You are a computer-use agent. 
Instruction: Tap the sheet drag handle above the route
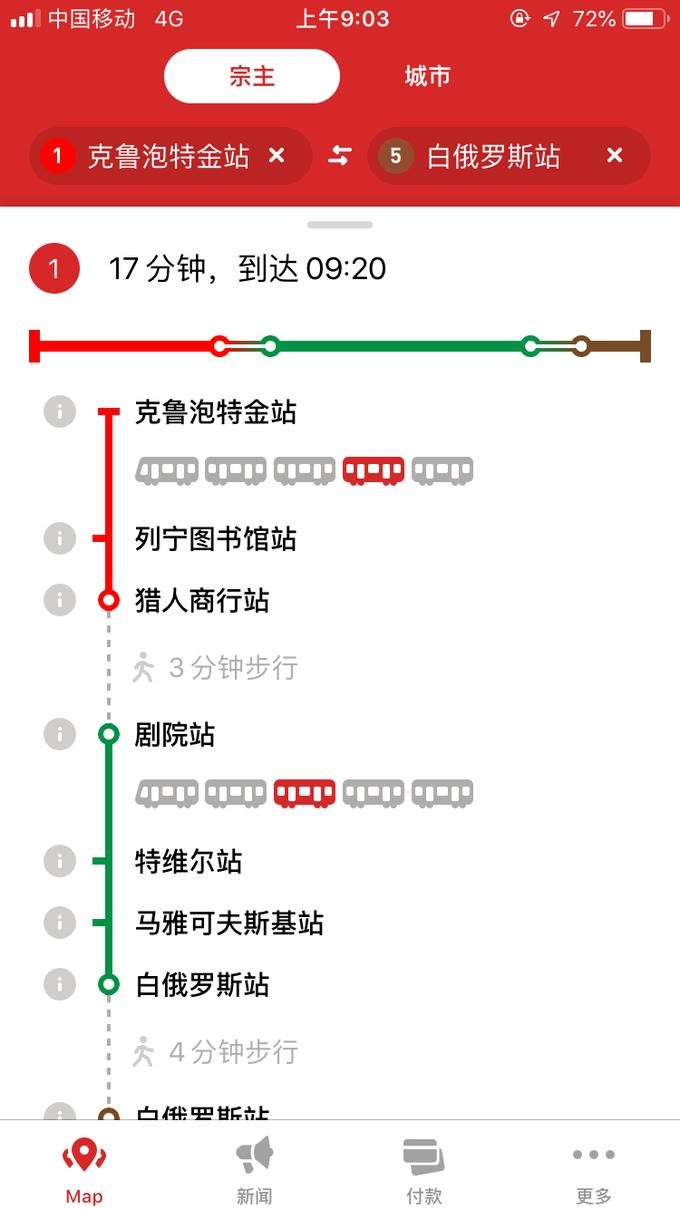click(340, 225)
